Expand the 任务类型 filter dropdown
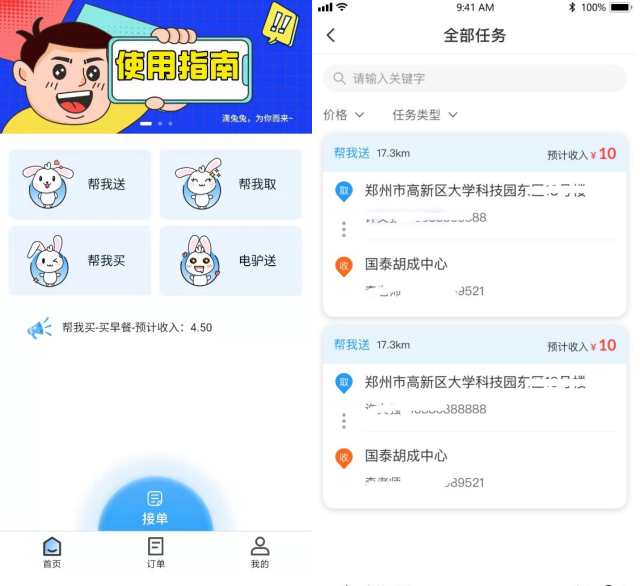This screenshot has height=586, width=640. tap(425, 115)
